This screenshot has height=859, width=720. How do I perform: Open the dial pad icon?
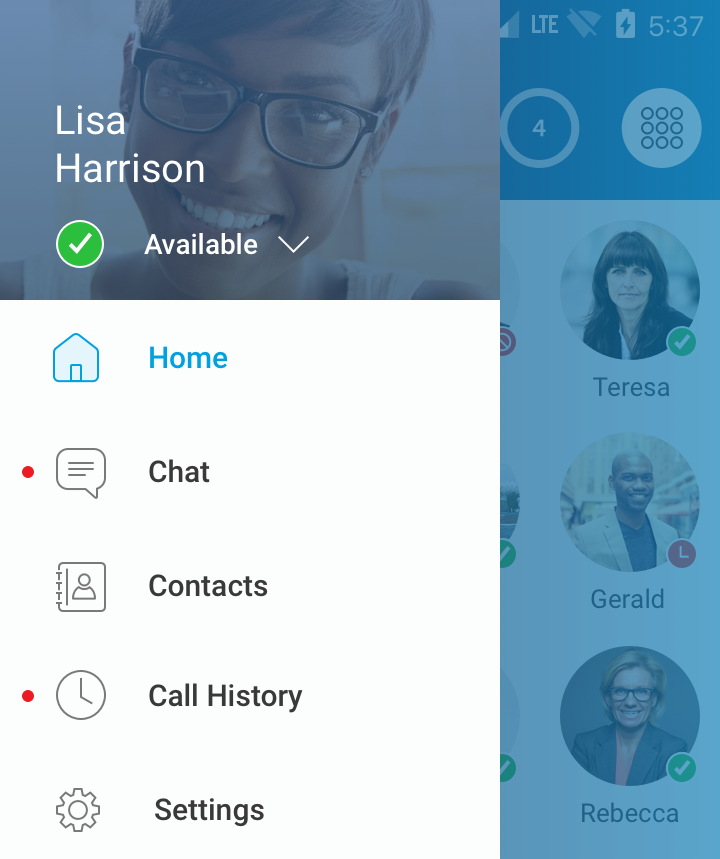click(x=661, y=128)
